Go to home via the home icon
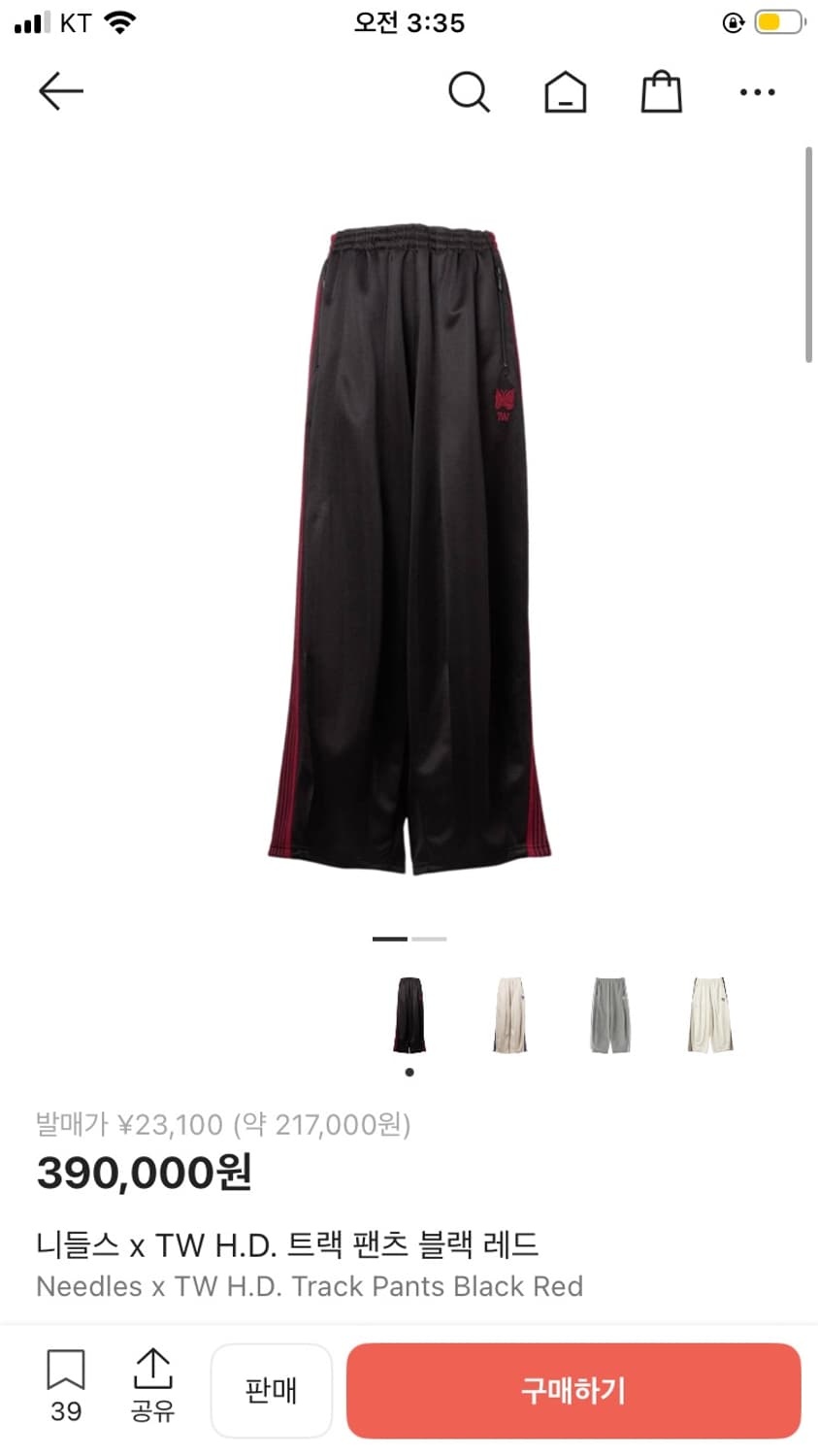 click(565, 91)
